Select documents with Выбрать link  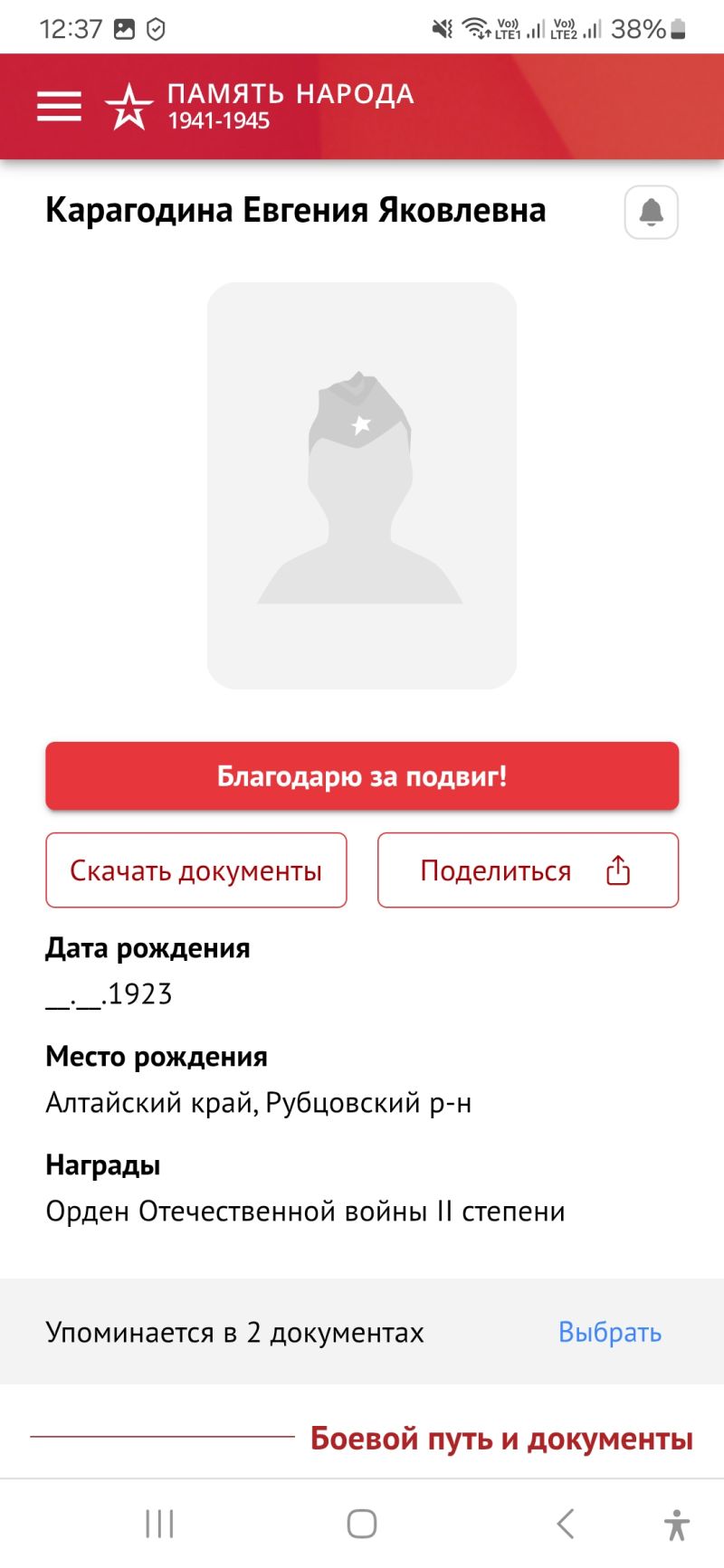click(610, 1332)
